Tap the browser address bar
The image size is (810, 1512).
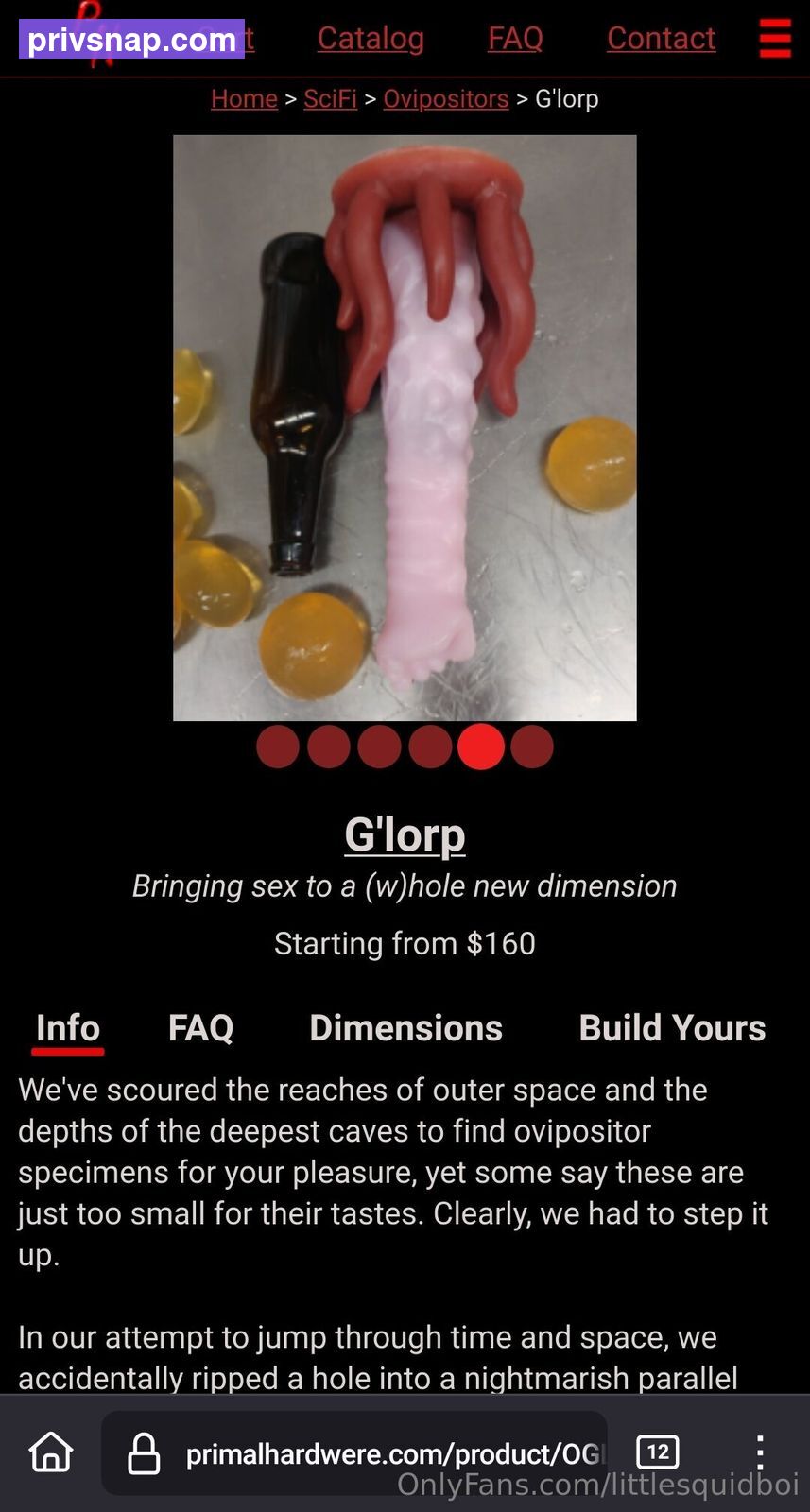point(354,1453)
